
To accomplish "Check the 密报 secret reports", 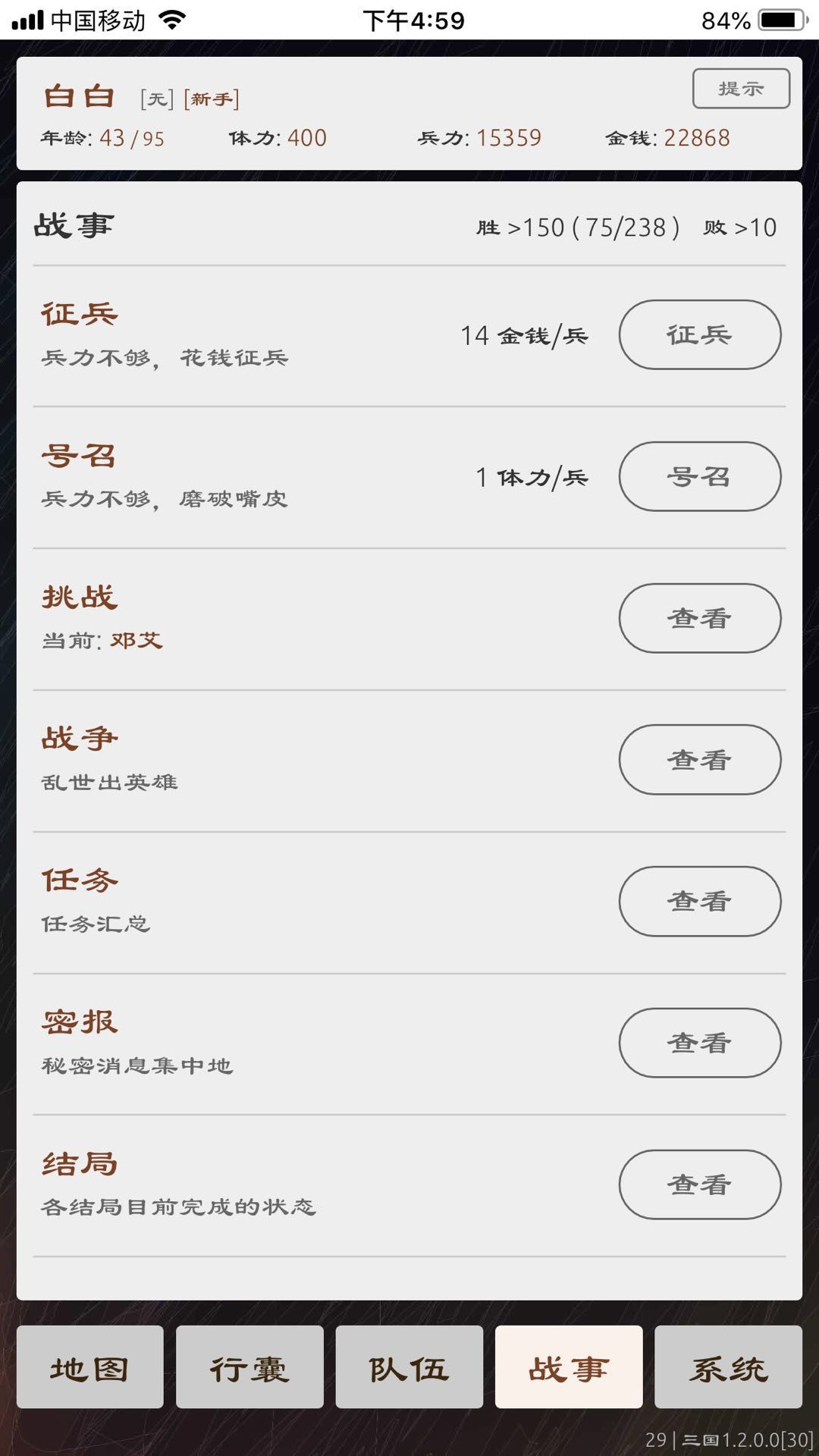I will coord(698,1043).
